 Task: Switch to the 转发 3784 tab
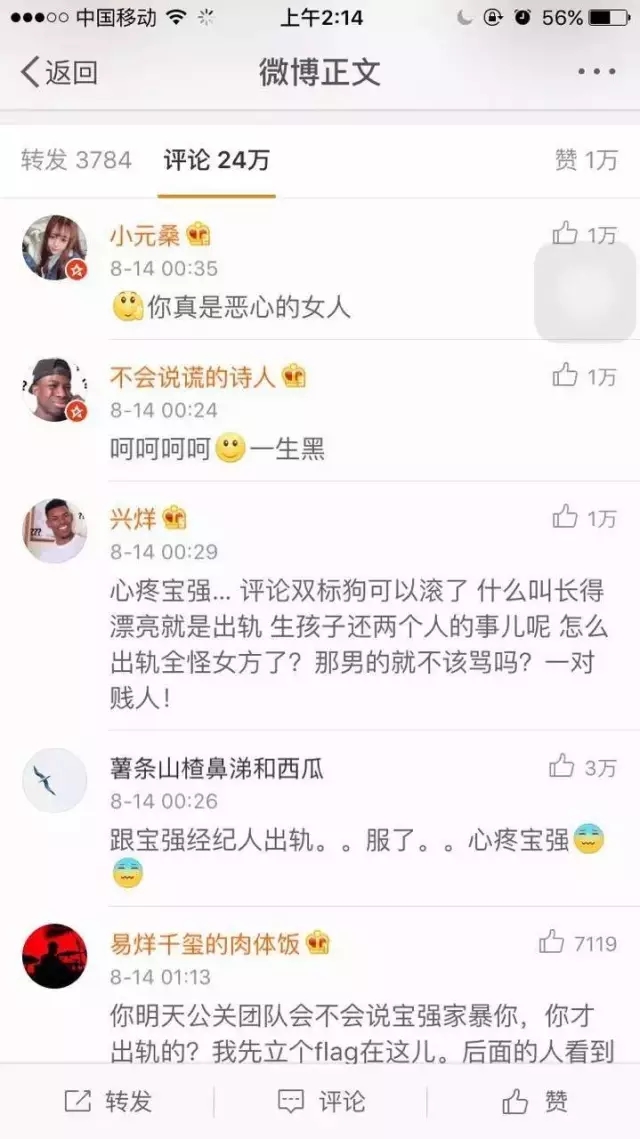[x=76, y=160]
